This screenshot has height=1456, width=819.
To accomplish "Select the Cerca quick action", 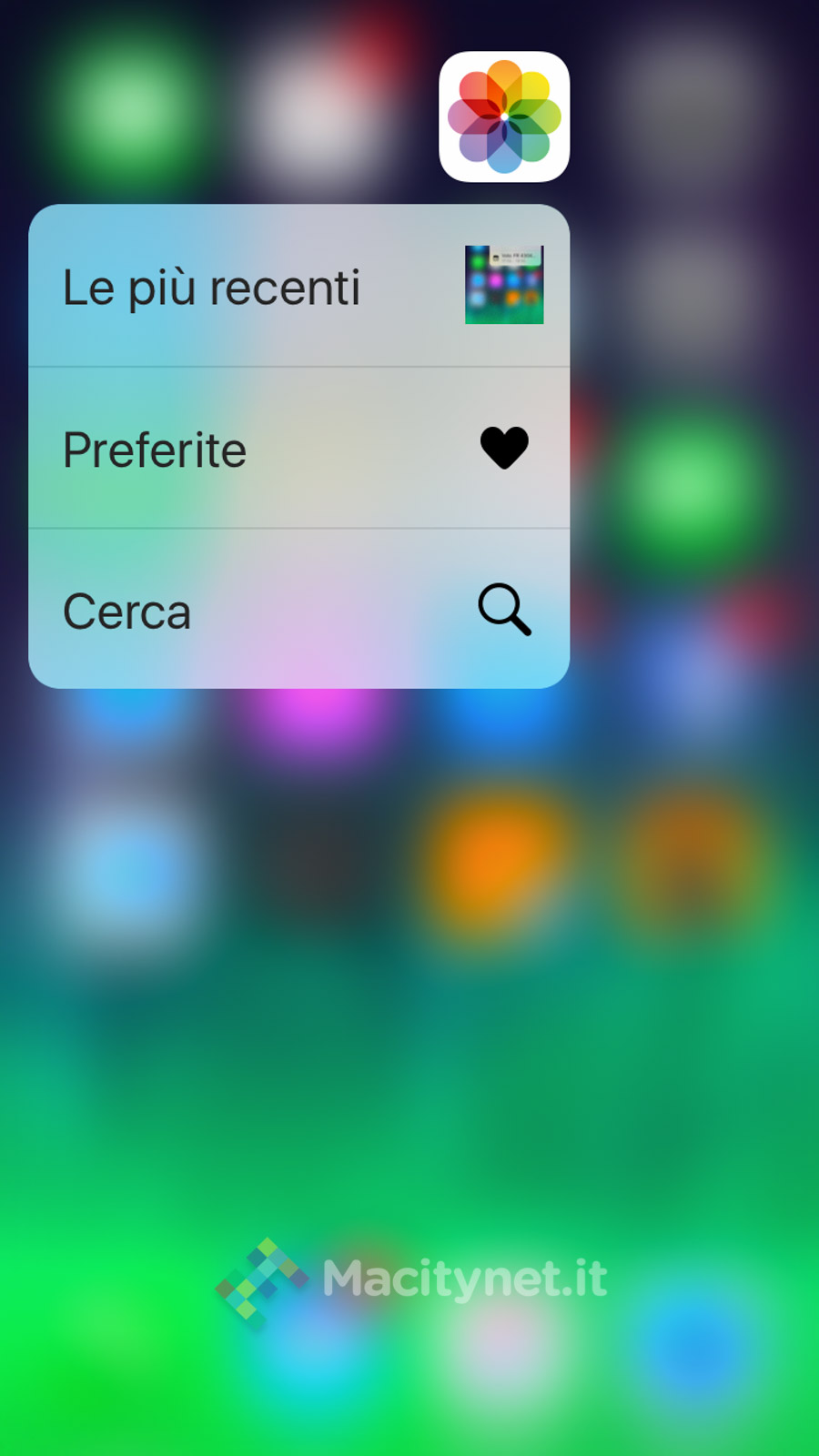I will tap(298, 610).
